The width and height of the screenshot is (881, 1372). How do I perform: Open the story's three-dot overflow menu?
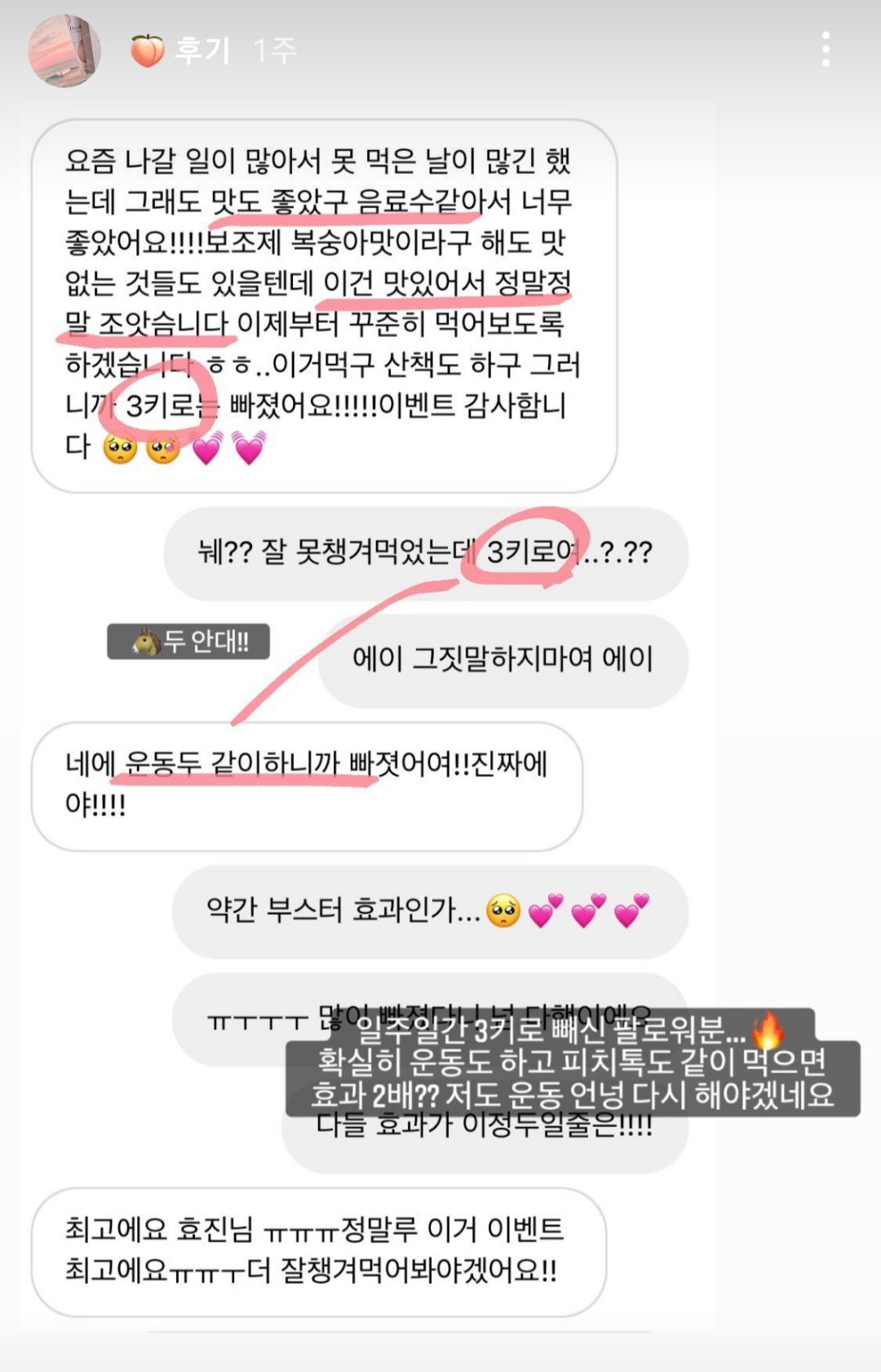[x=826, y=50]
